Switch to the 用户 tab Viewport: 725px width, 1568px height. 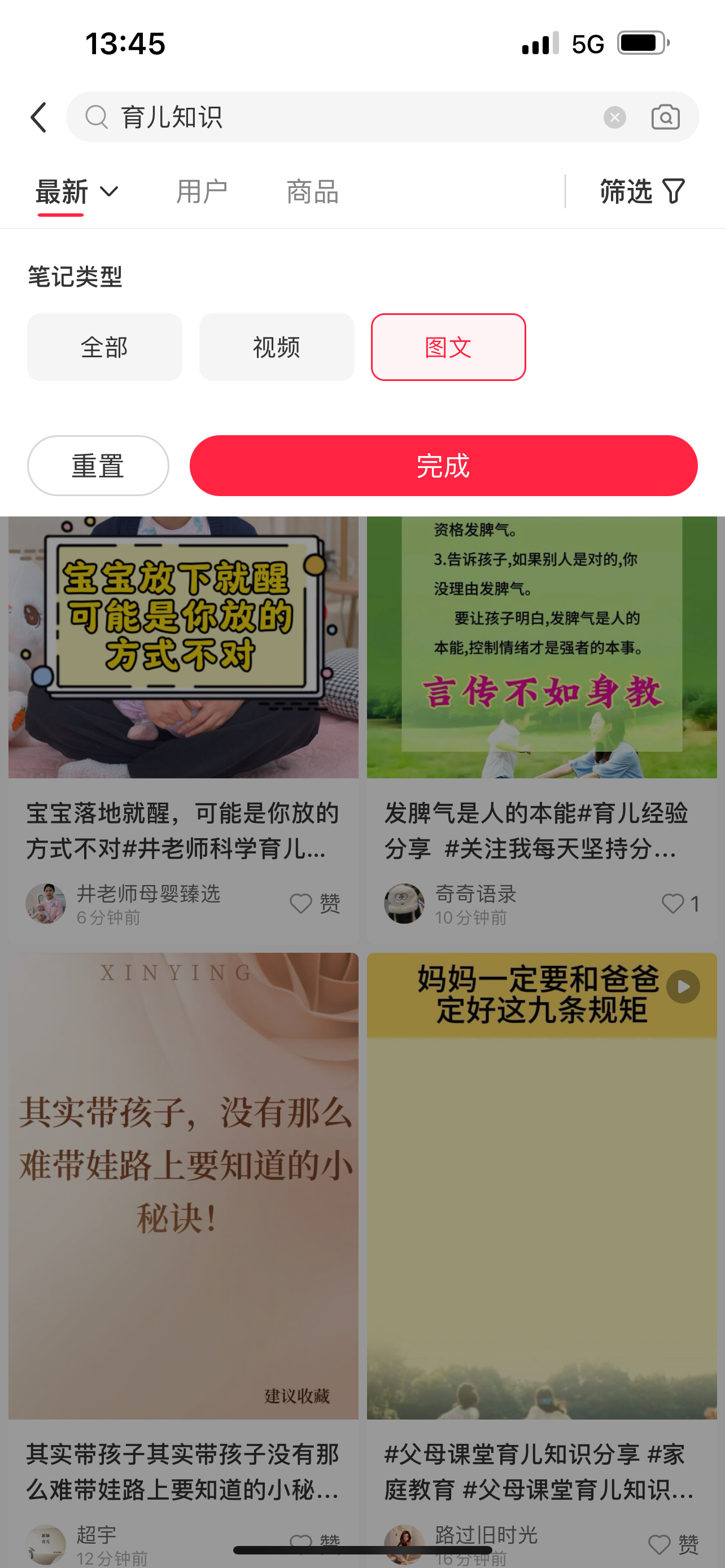pos(202,192)
